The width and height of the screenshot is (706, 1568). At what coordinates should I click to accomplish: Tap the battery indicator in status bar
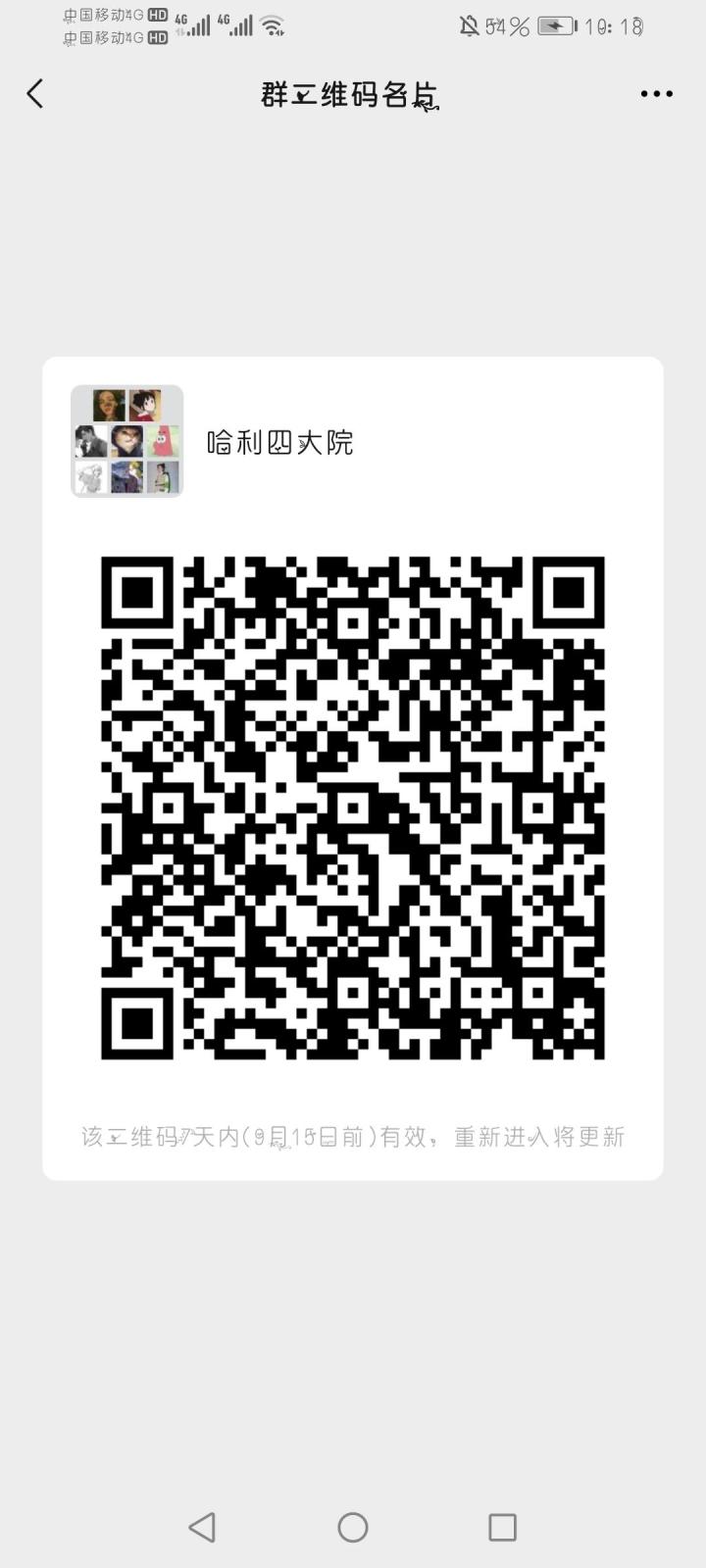[553, 26]
